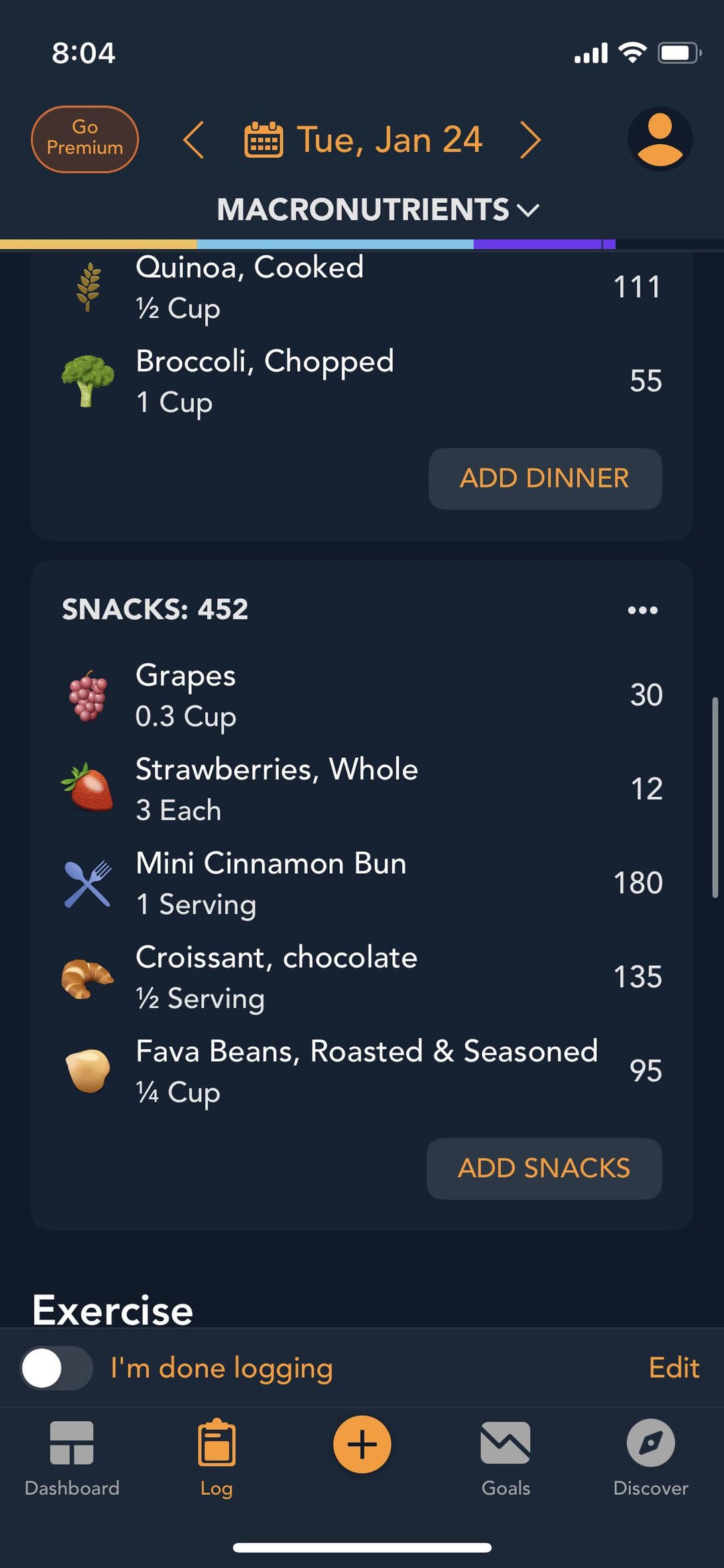Toggle I'm done logging

pyautogui.click(x=57, y=1368)
